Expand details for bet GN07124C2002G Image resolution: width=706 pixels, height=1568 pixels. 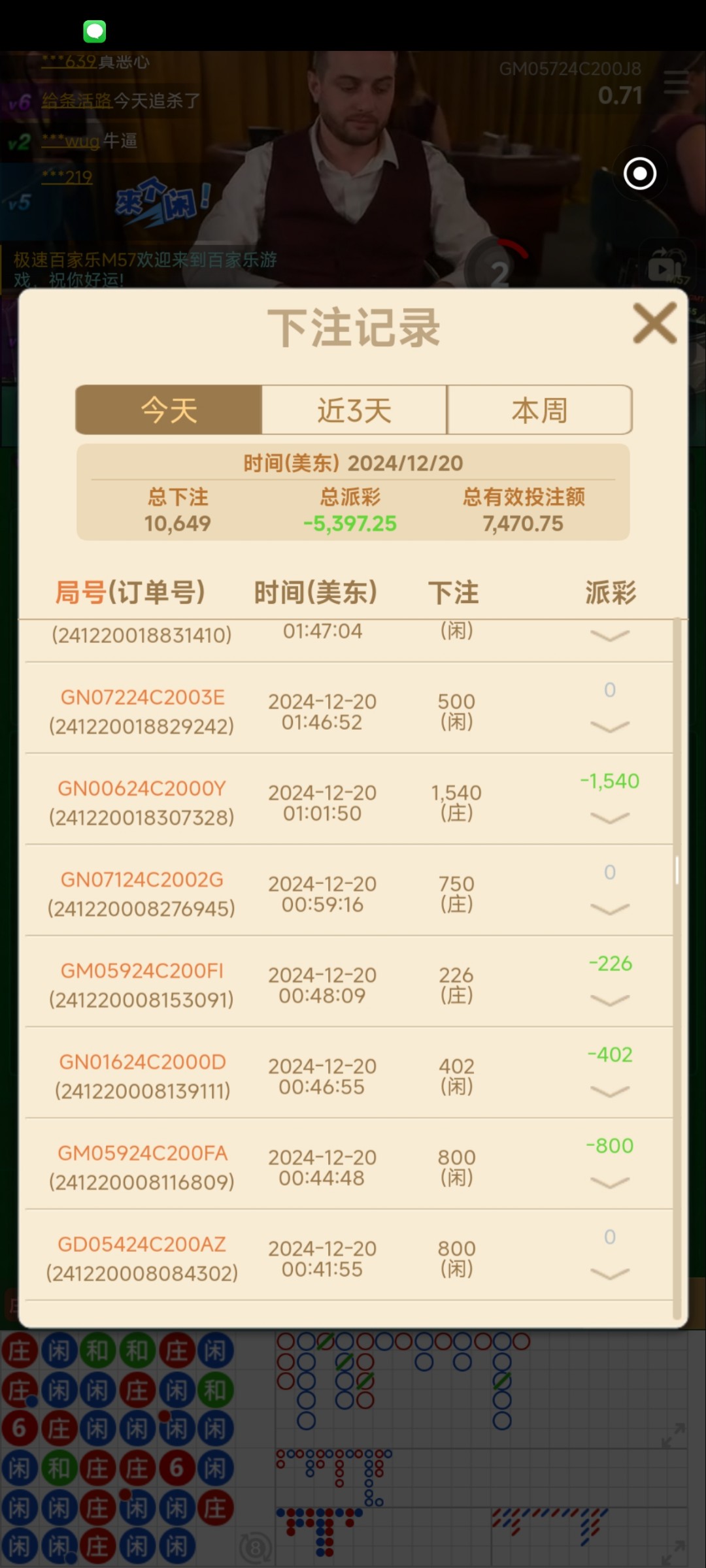click(609, 909)
